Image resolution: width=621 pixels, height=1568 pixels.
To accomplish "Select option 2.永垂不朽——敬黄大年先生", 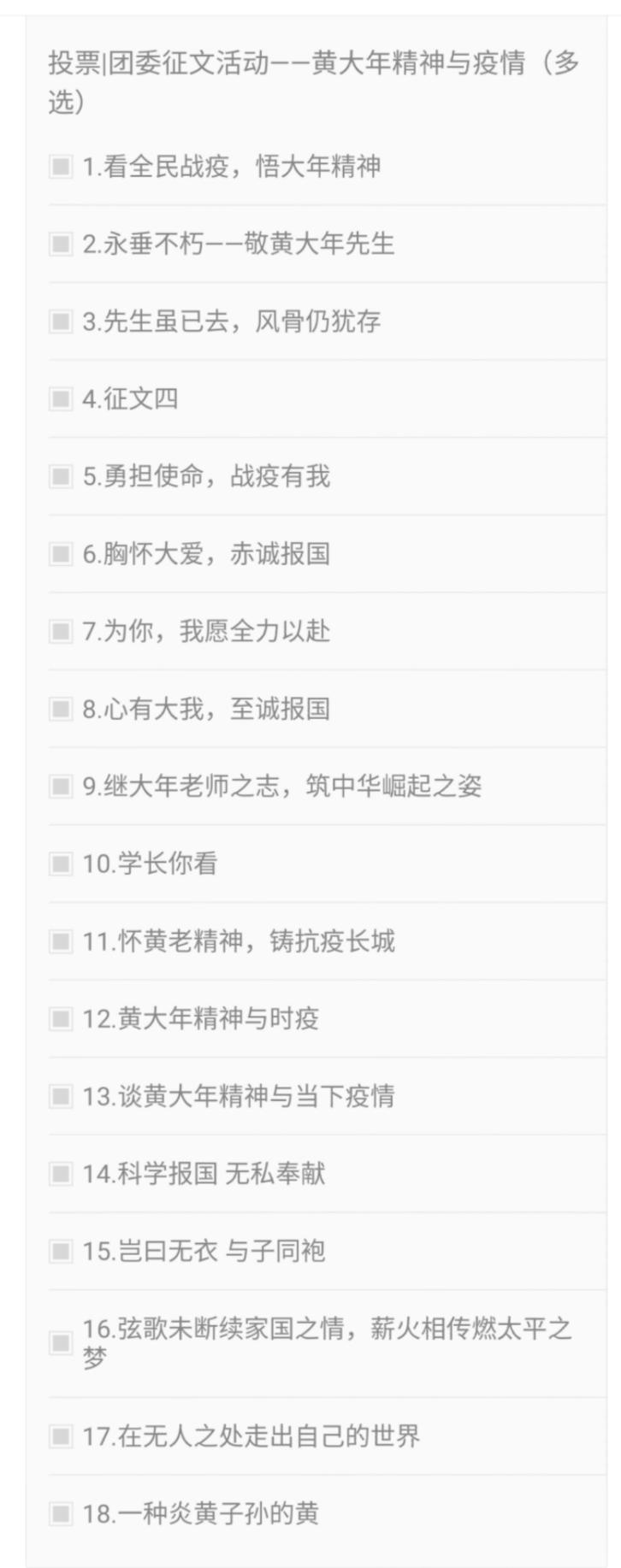I will [x=61, y=244].
